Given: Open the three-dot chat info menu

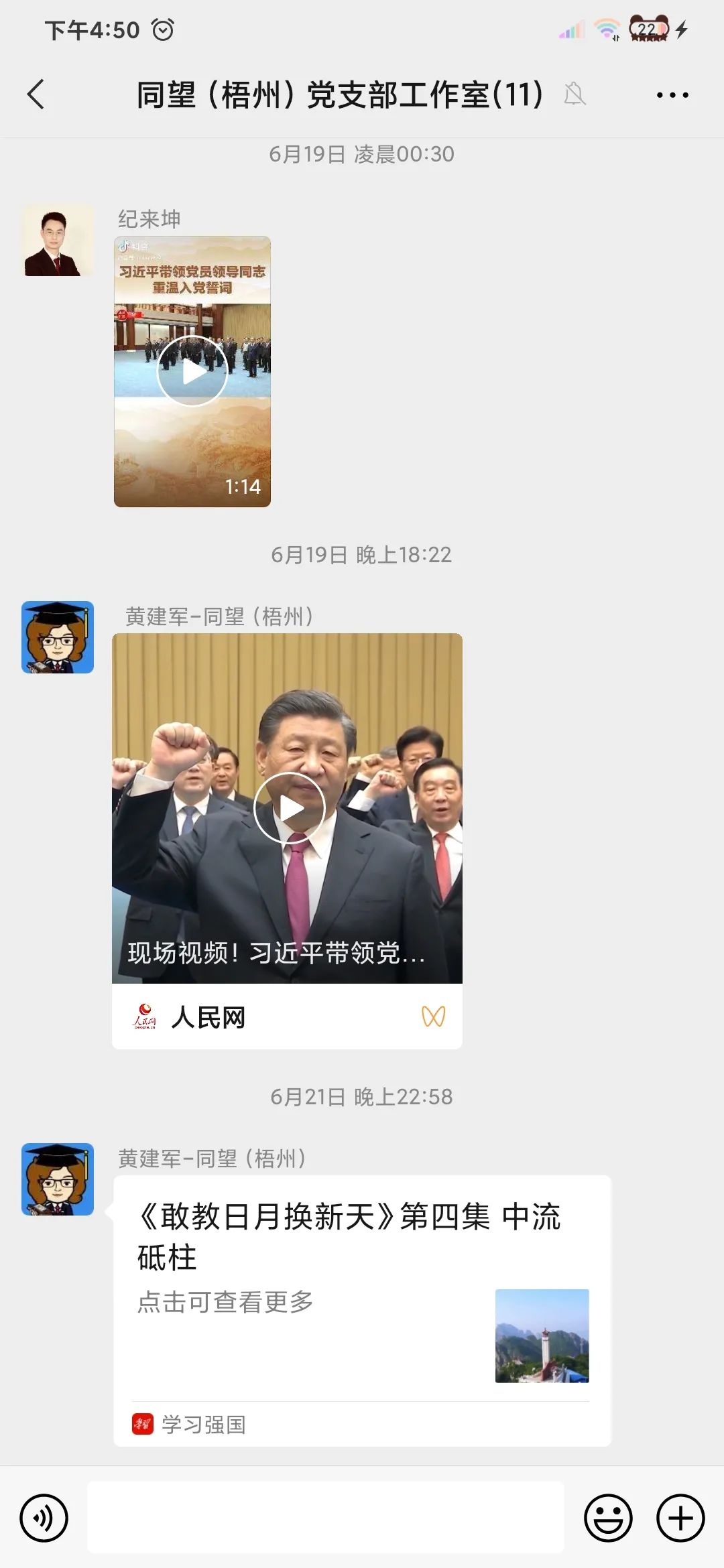Looking at the screenshot, I should click(672, 95).
